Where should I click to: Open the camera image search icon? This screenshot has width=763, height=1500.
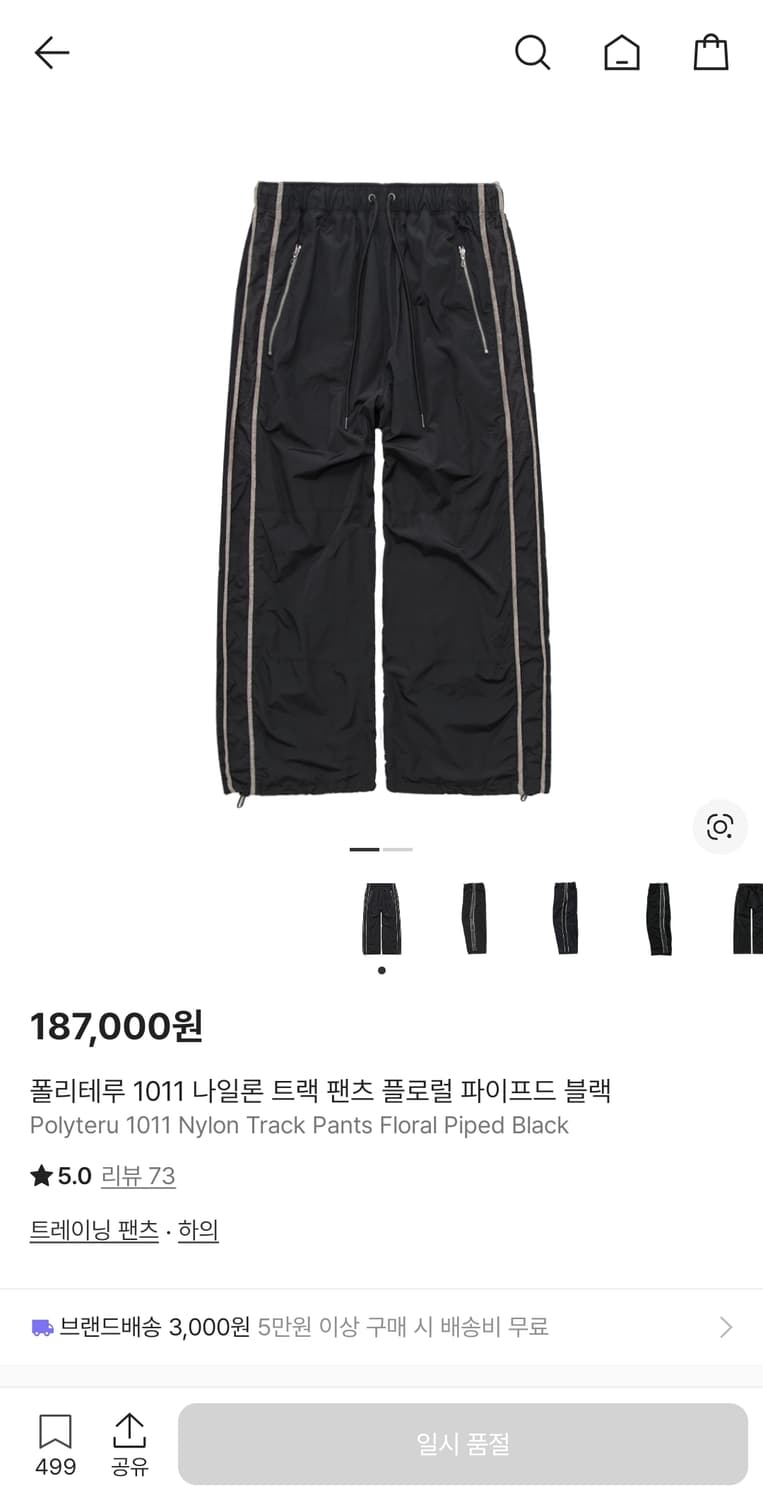(719, 828)
